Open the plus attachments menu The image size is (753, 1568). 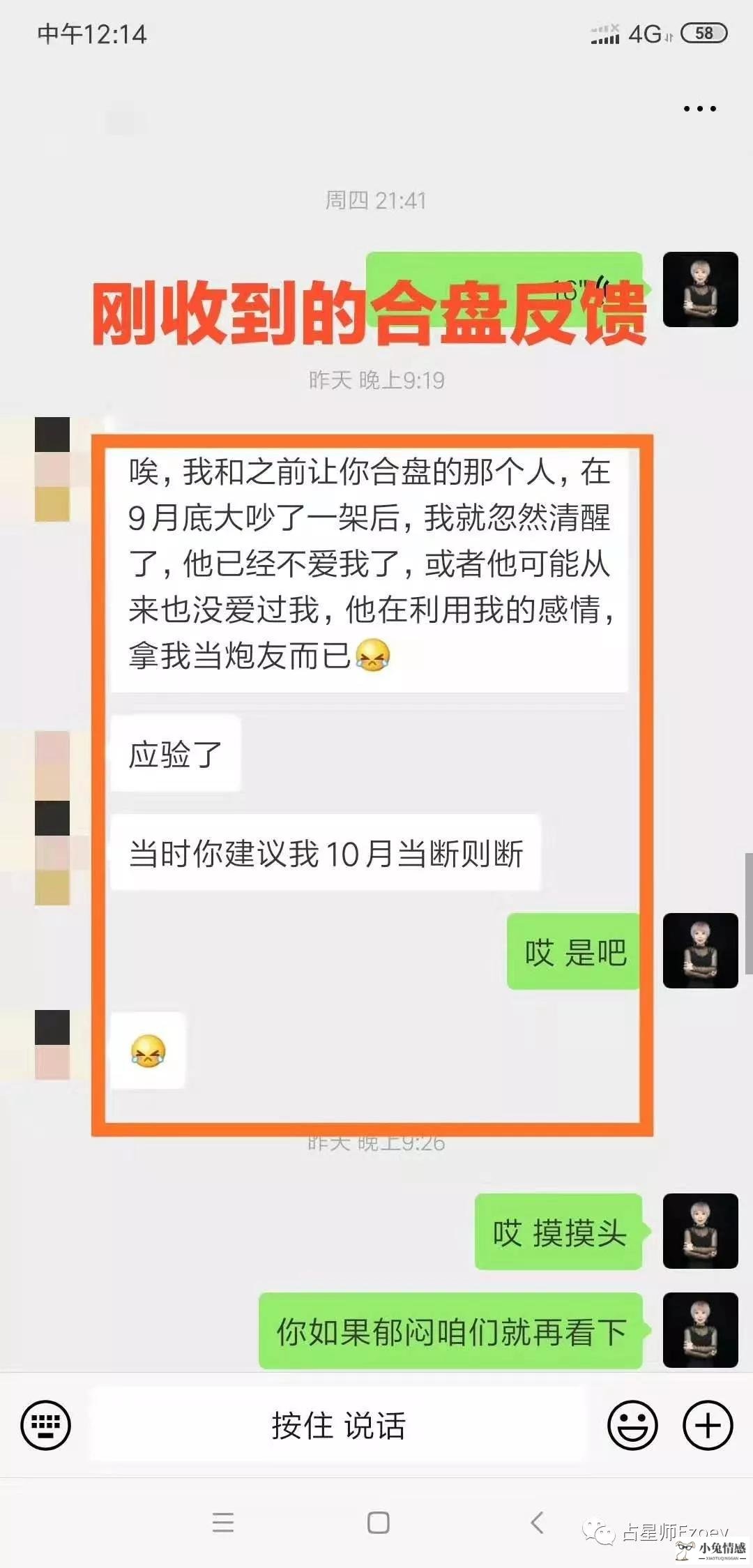click(707, 1424)
